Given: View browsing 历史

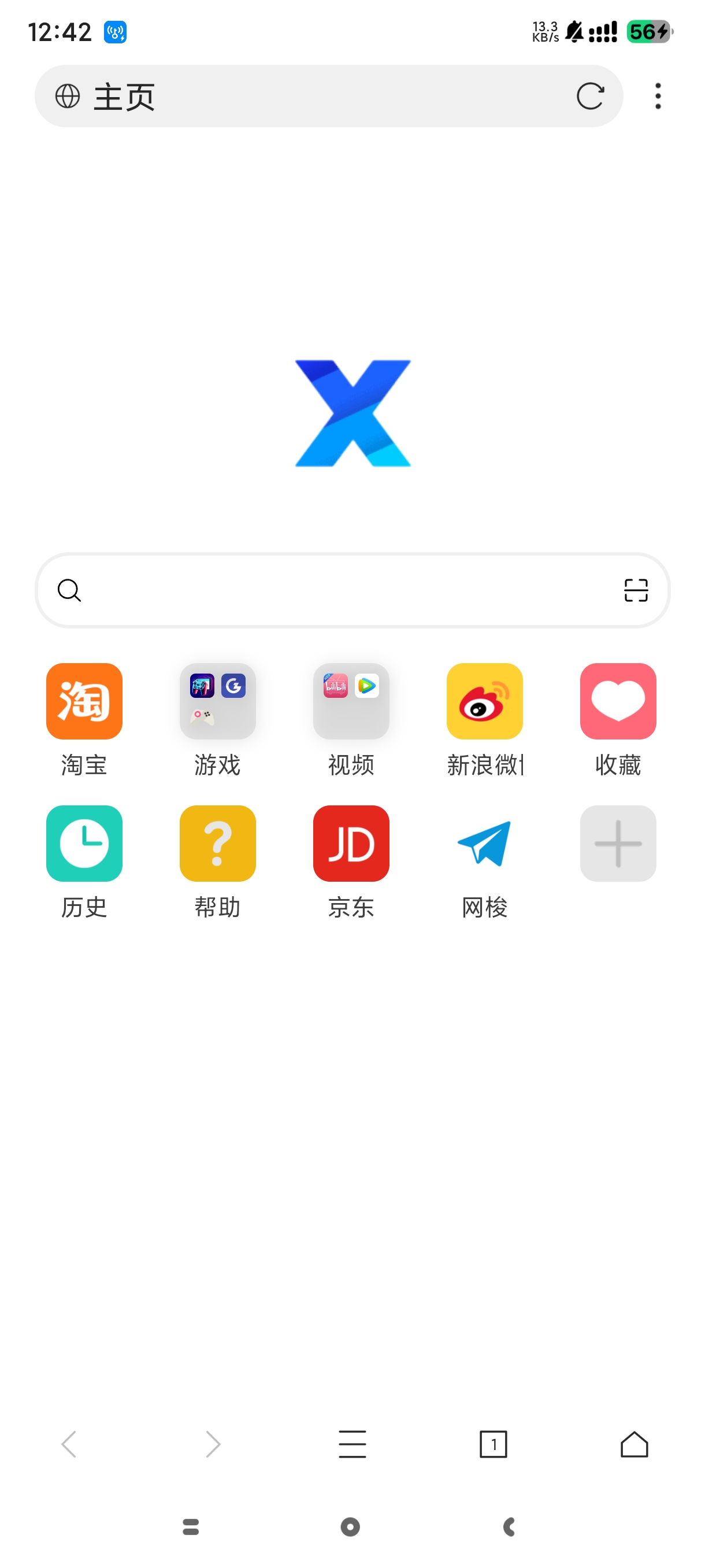Looking at the screenshot, I should click(x=84, y=843).
